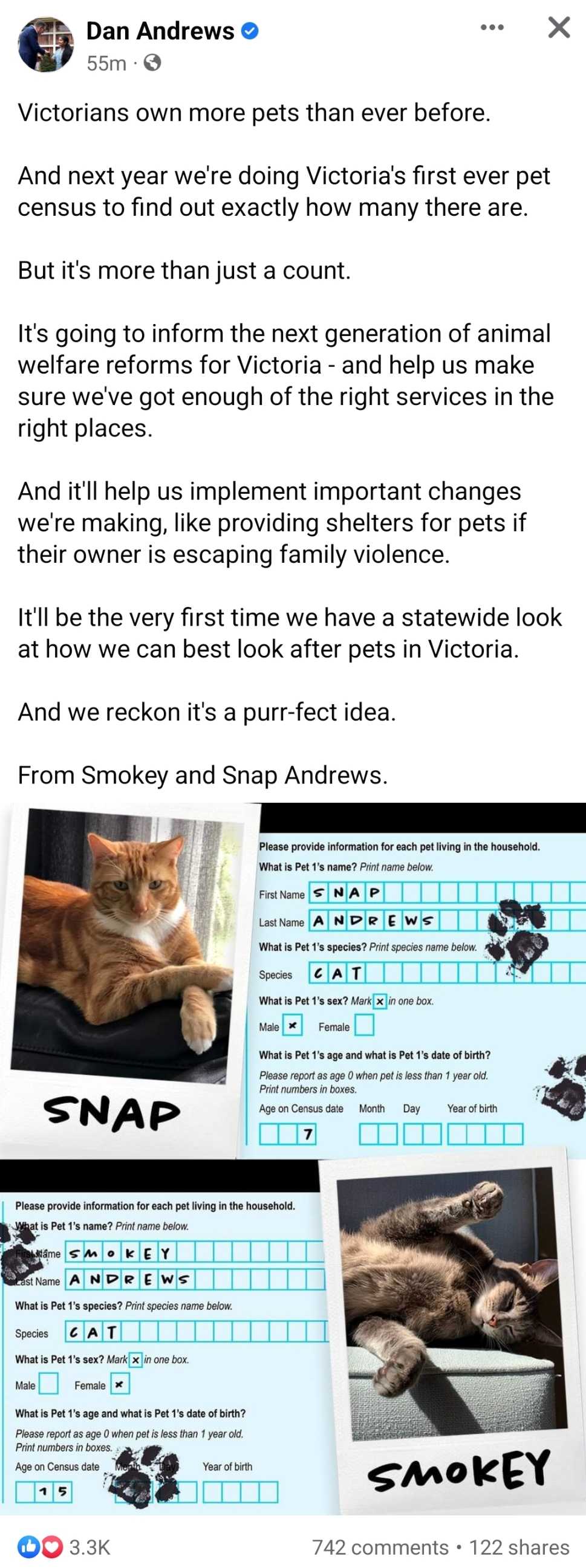Open Dan Andrews' profile picture
The image size is (586, 1568).
[x=46, y=45]
